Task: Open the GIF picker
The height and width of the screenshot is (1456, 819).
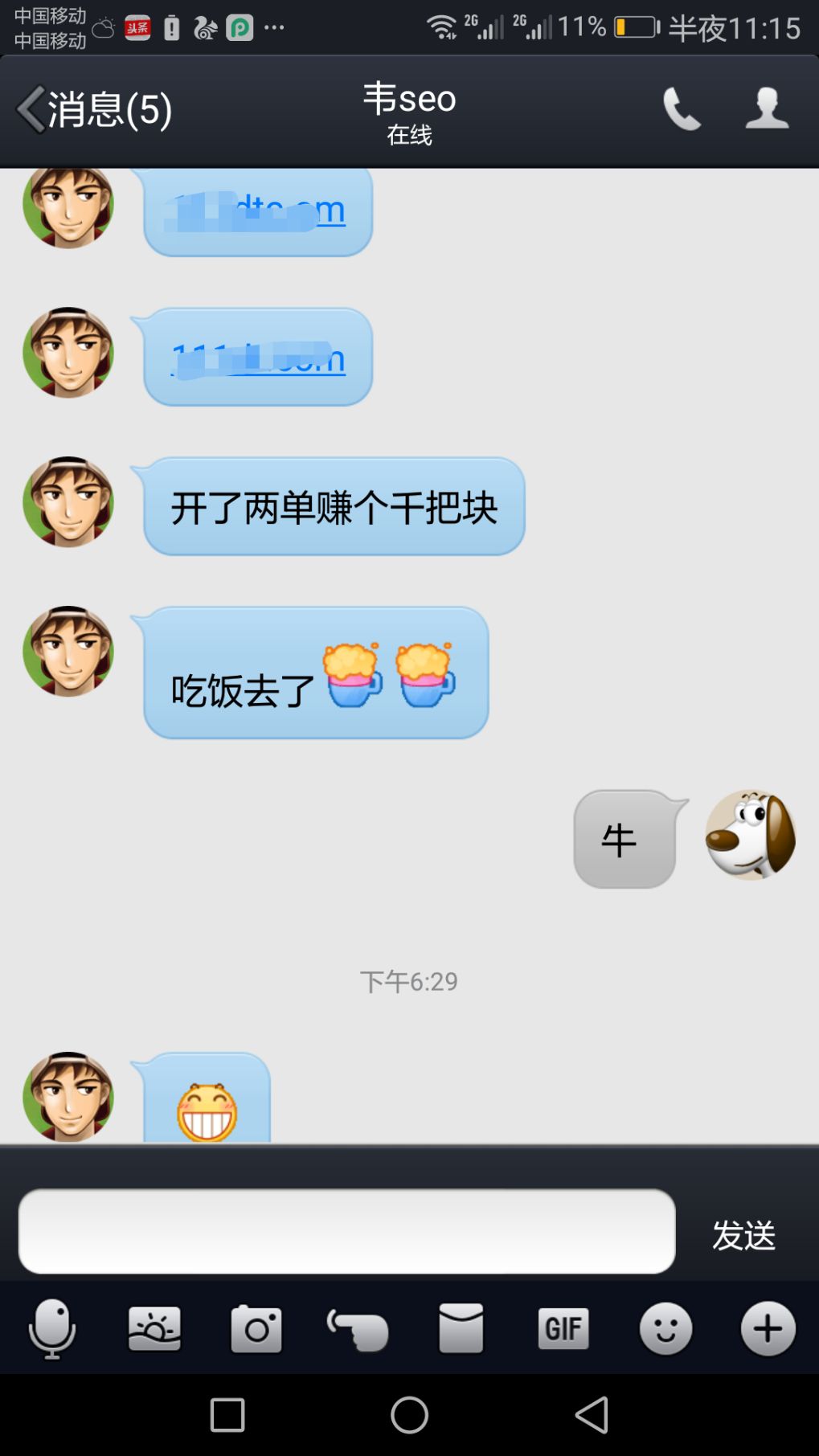Action: click(563, 1329)
